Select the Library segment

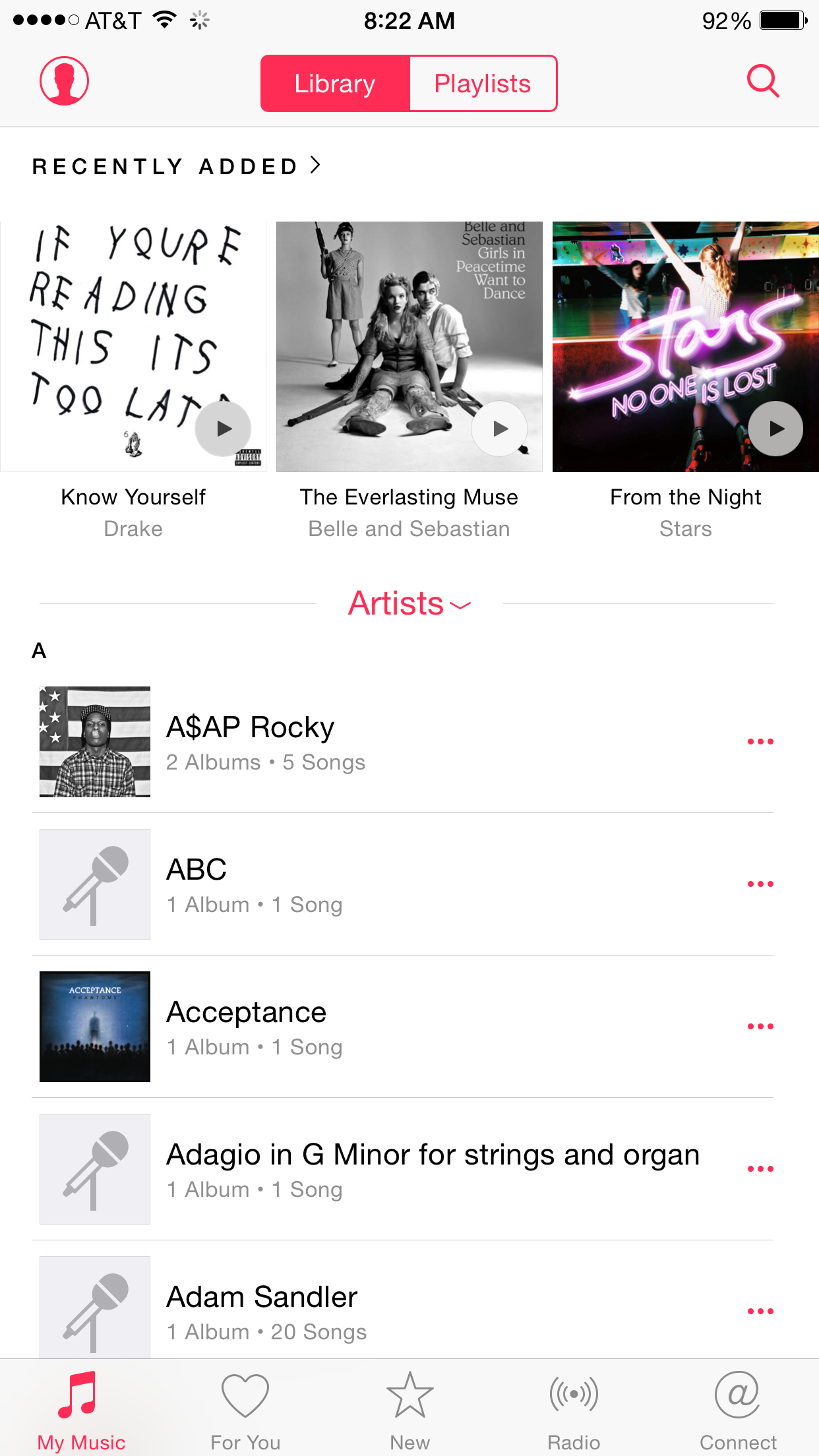click(335, 84)
